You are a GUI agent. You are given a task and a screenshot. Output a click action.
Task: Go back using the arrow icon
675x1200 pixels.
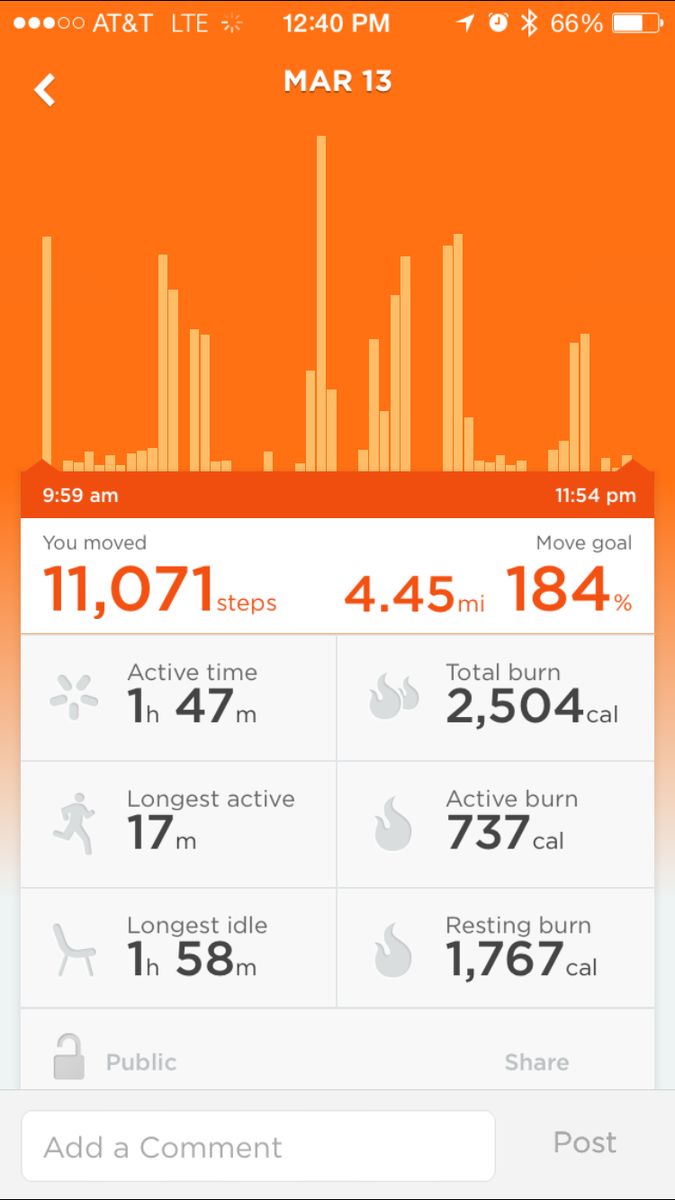pos(45,90)
